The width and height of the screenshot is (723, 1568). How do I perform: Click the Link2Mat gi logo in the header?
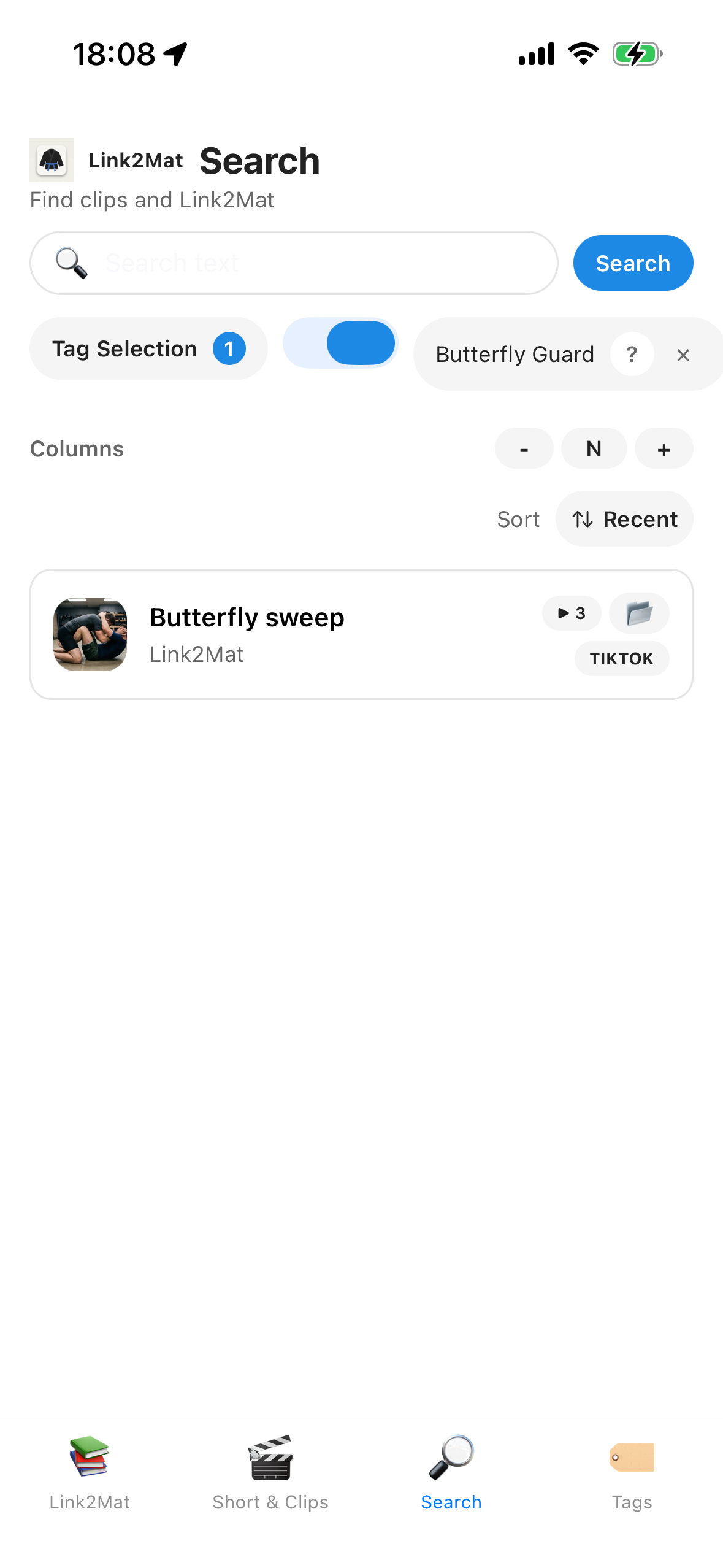point(51,160)
